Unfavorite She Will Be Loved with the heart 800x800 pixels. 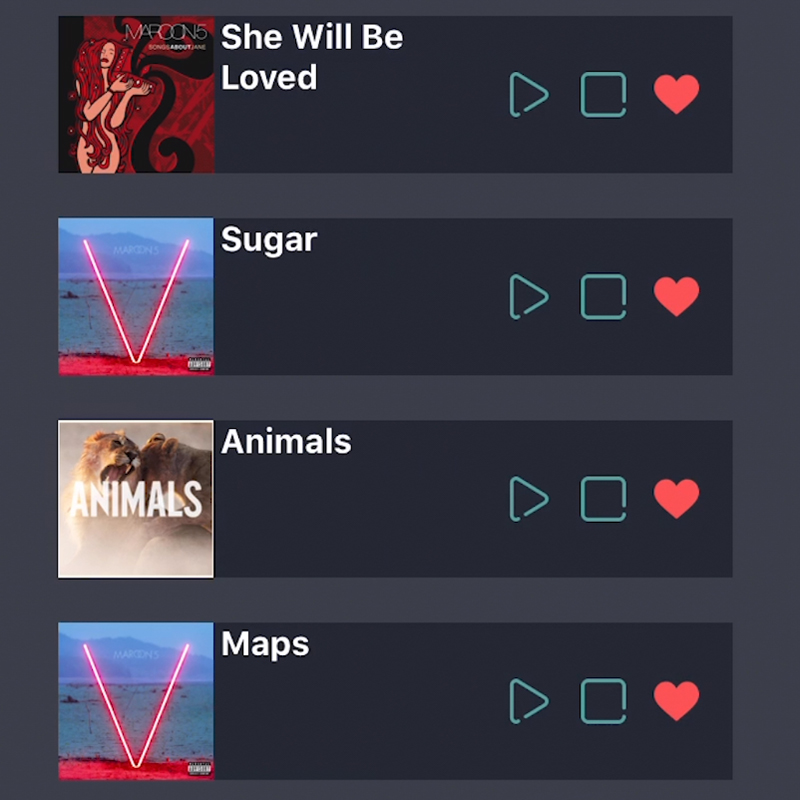[x=676, y=95]
